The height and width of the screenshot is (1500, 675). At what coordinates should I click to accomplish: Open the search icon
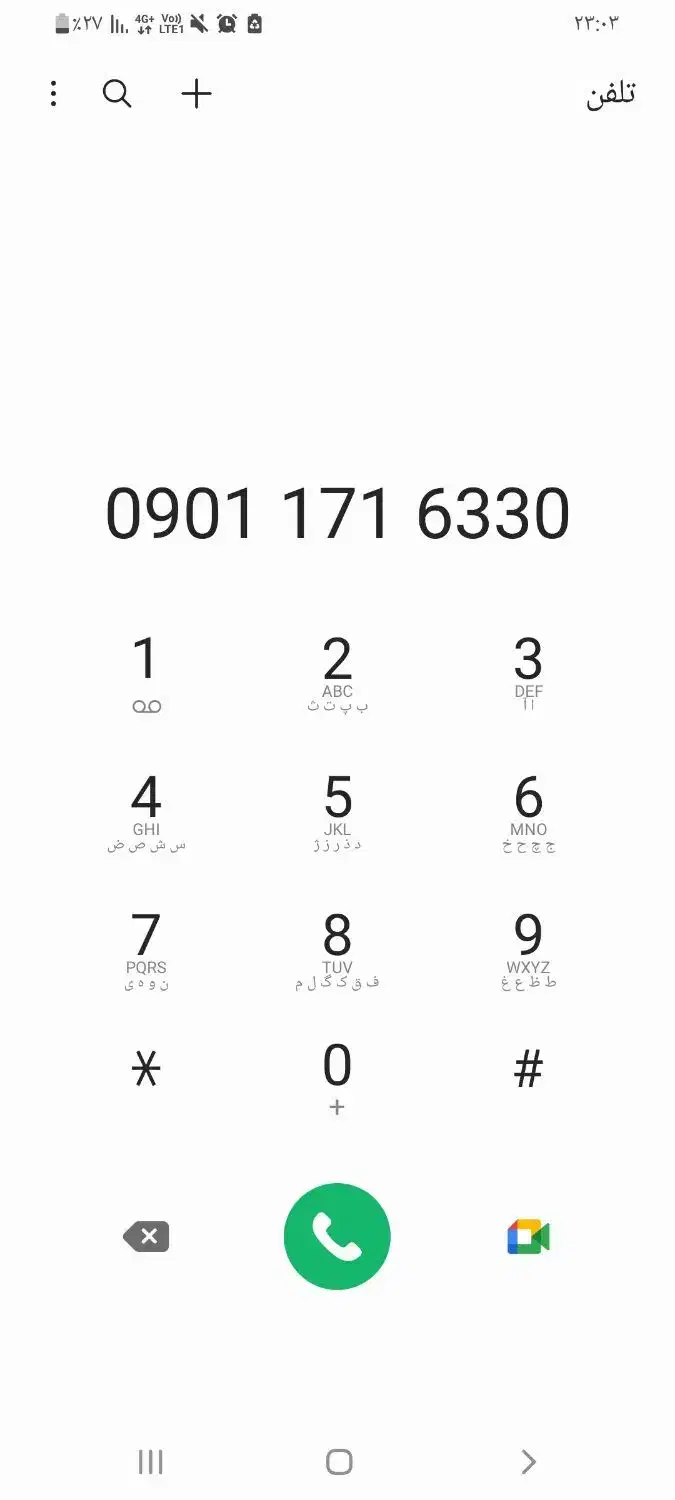click(x=117, y=94)
